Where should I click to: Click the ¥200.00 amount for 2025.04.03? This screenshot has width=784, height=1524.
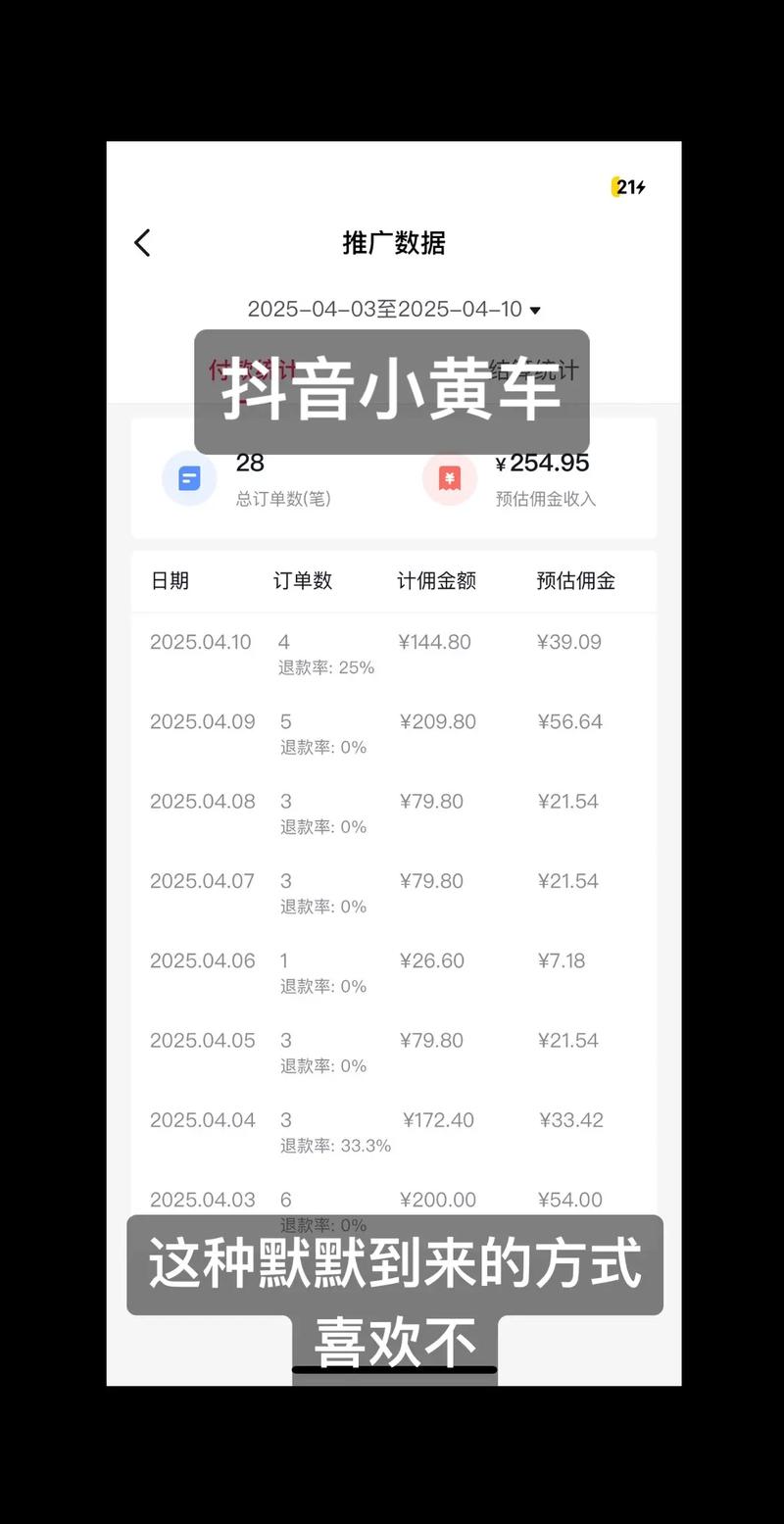click(438, 1199)
